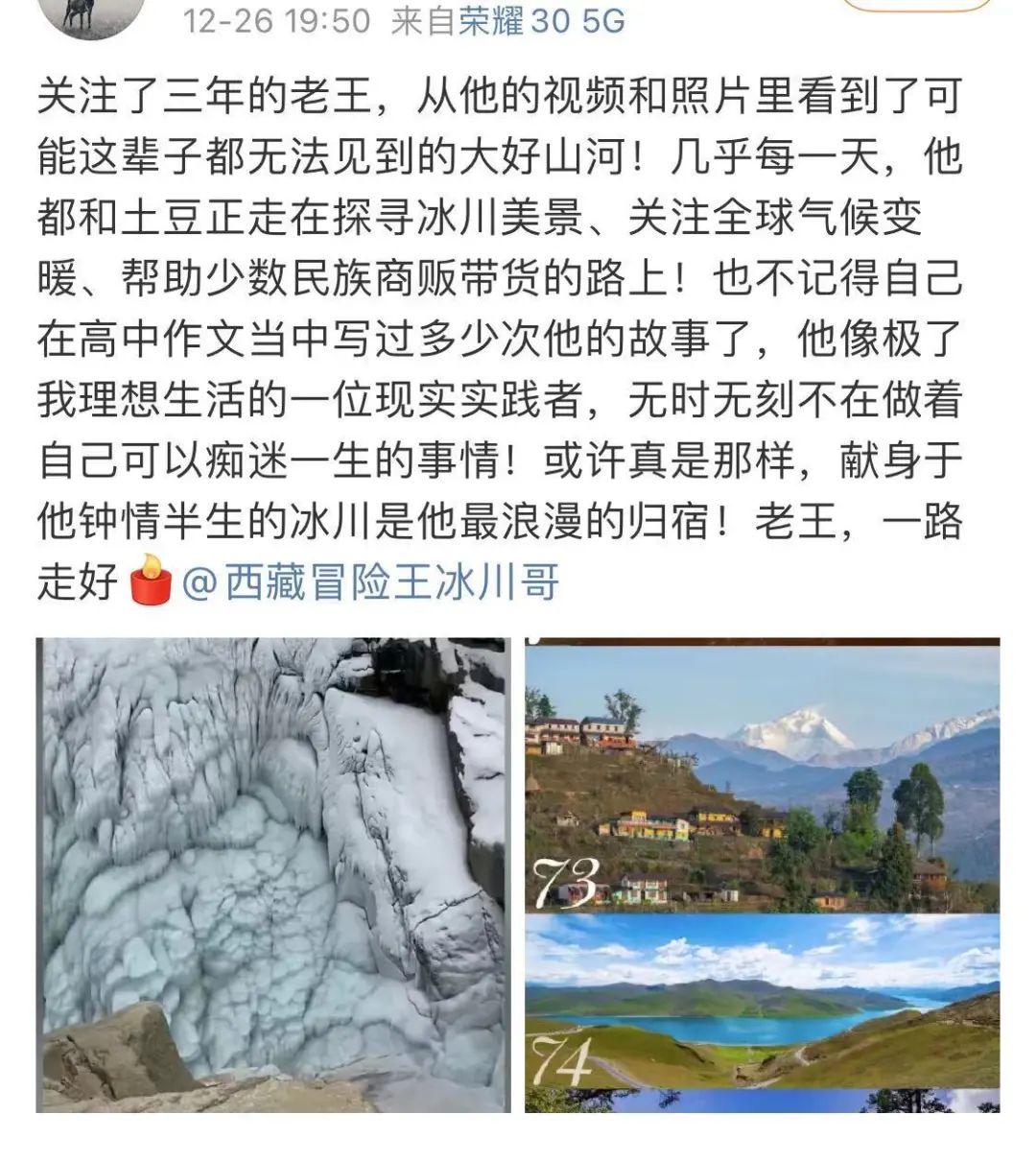Viewport: 1036px width, 1161px height.
Task: View the glacier ice photo
Action: pos(273,874)
